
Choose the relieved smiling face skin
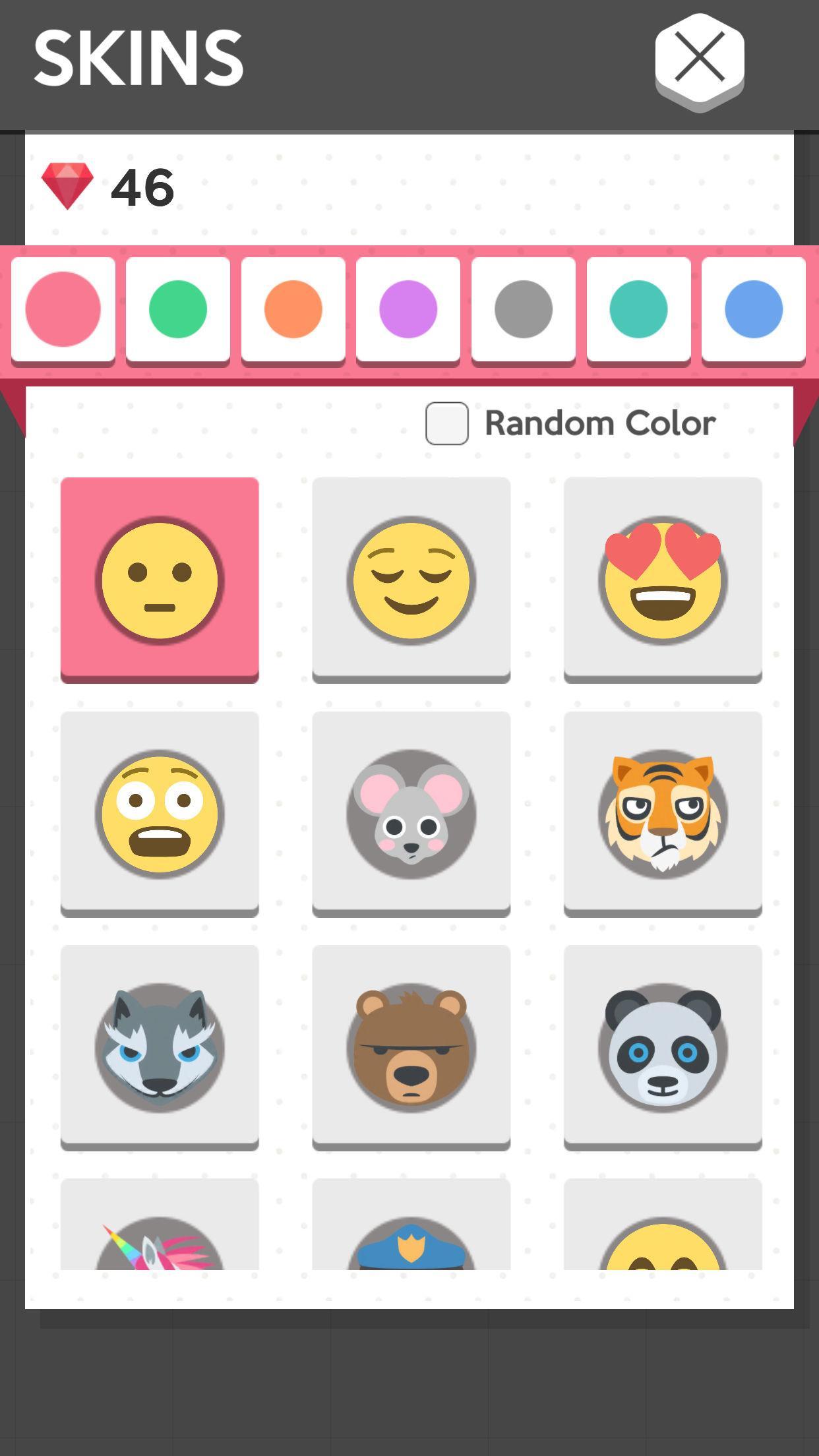(411, 579)
